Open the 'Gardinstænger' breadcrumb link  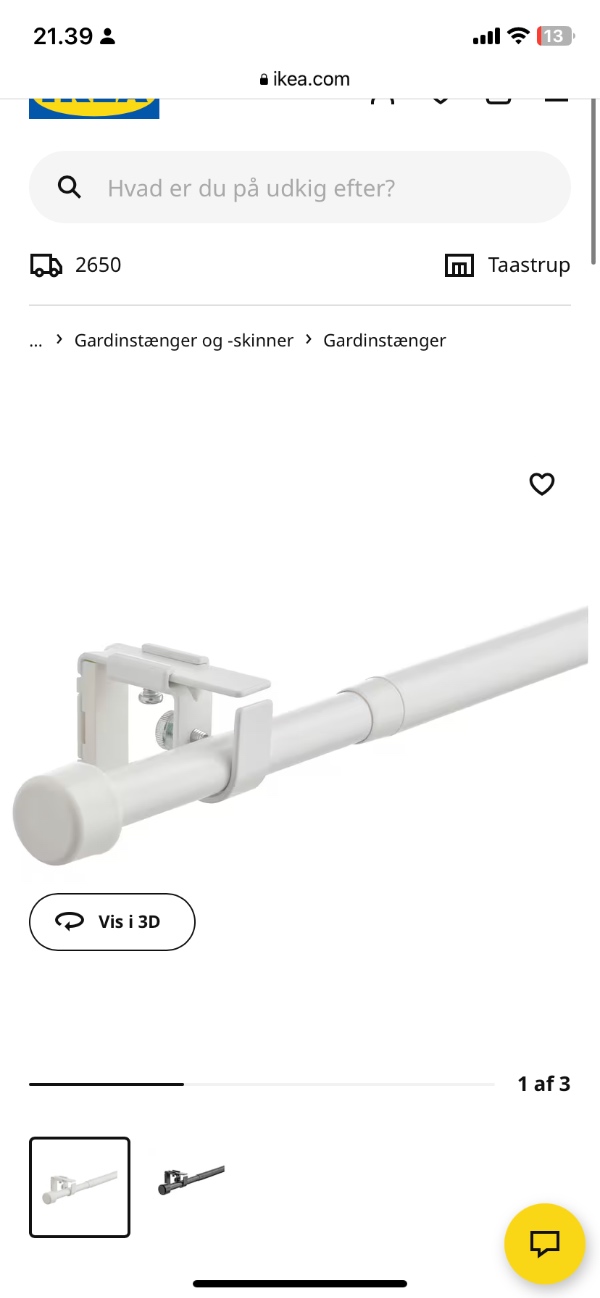pos(384,340)
